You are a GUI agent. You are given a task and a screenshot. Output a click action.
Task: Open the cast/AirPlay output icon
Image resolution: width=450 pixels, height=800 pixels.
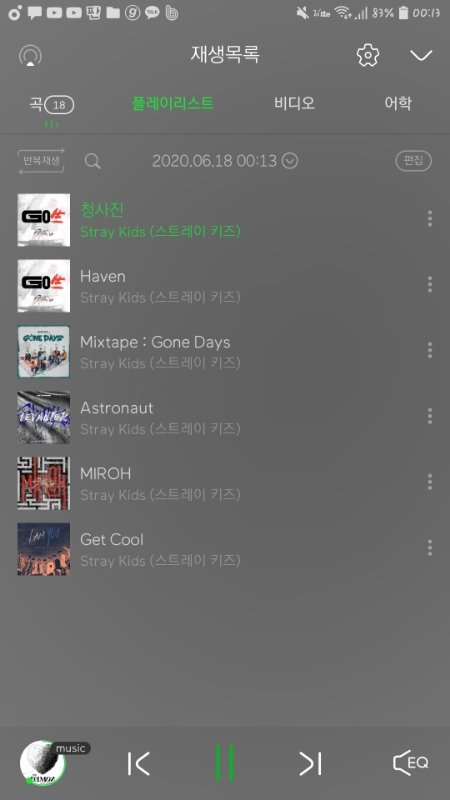coord(30,56)
